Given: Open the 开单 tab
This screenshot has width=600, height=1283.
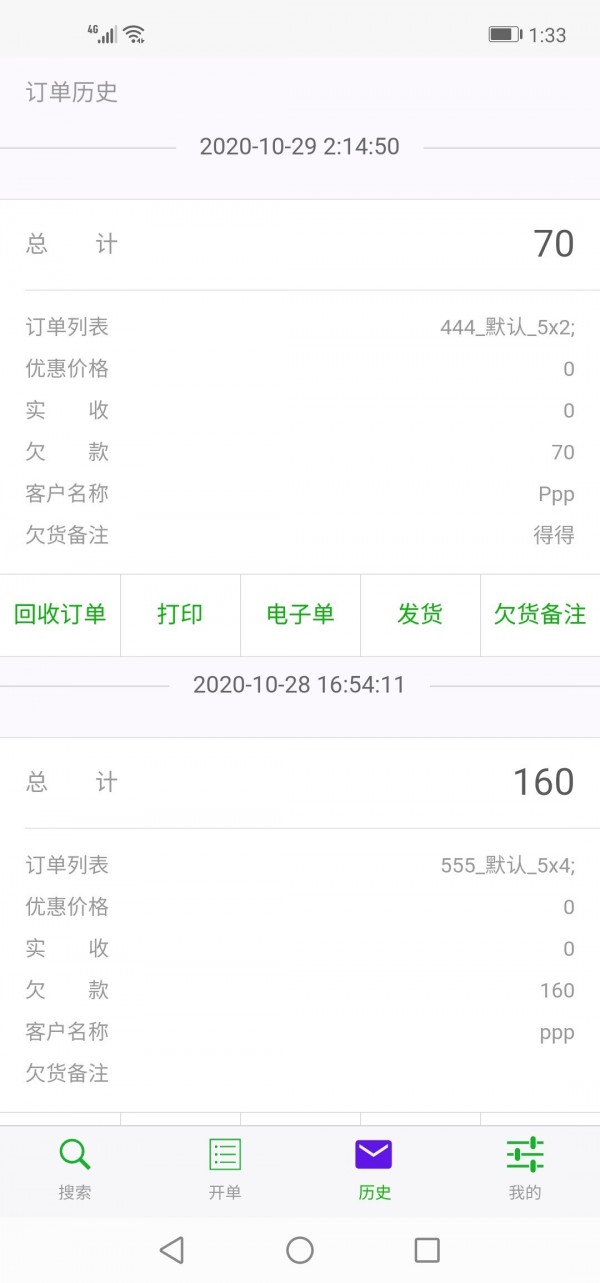Looking at the screenshot, I should (225, 1168).
